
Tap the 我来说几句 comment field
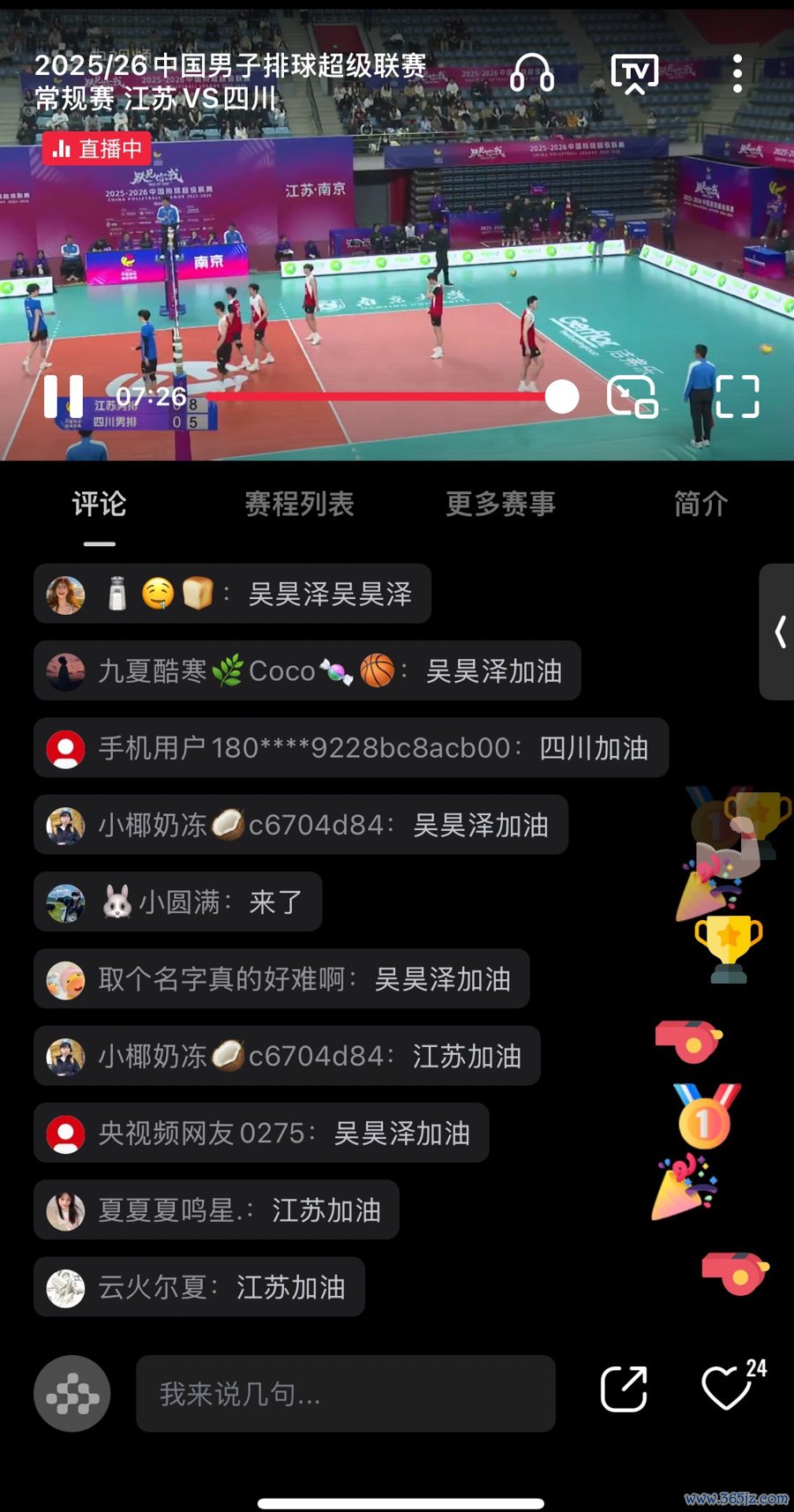pyautogui.click(x=345, y=1394)
